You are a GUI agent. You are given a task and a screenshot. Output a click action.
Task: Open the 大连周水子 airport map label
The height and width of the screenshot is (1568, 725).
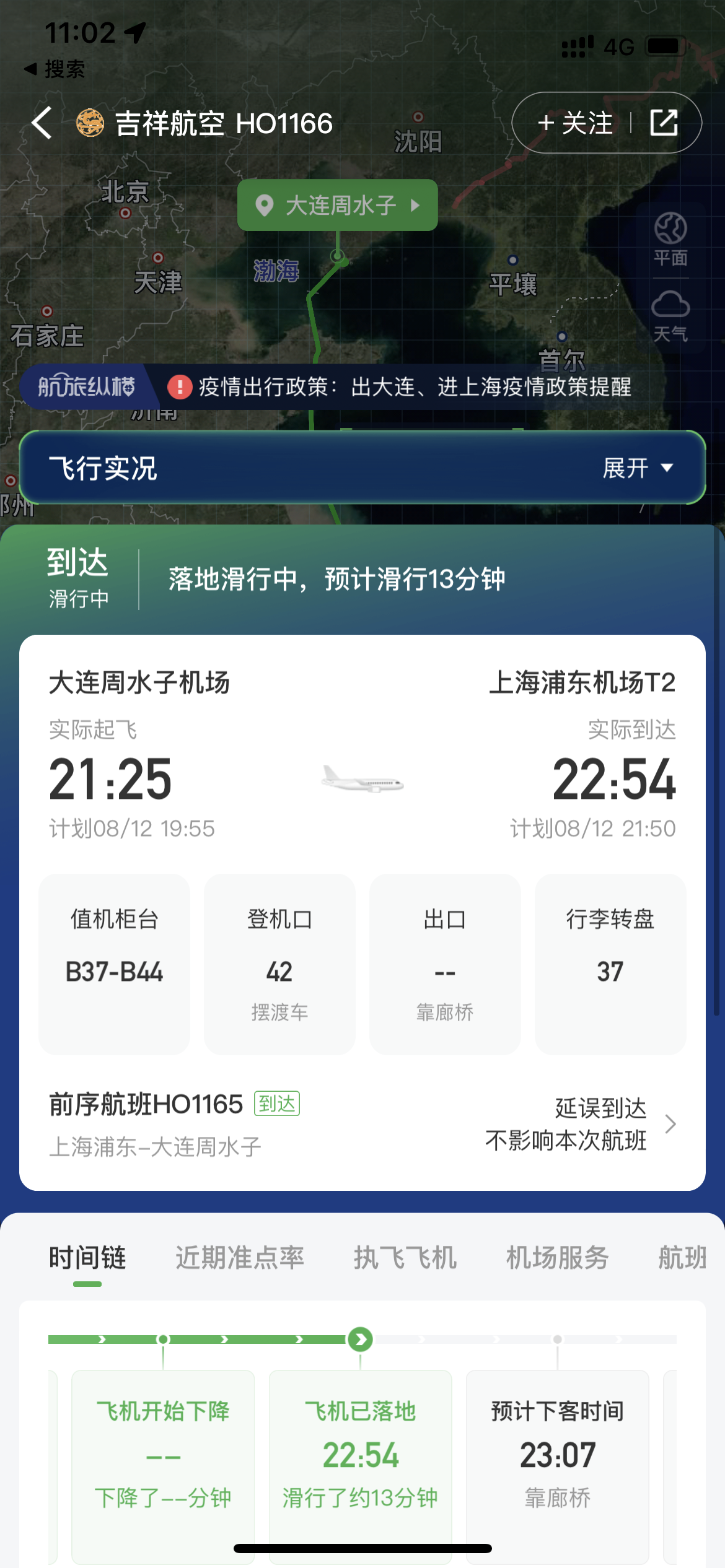338,205
